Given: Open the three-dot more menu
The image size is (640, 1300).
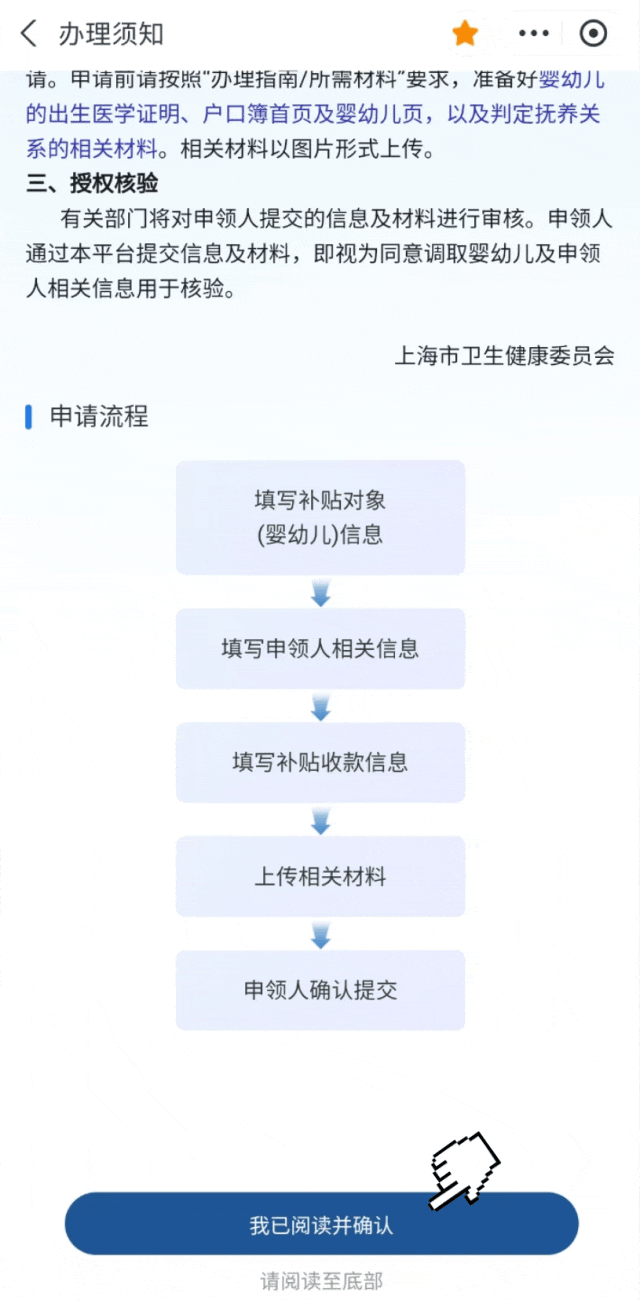Looking at the screenshot, I should tap(534, 34).
